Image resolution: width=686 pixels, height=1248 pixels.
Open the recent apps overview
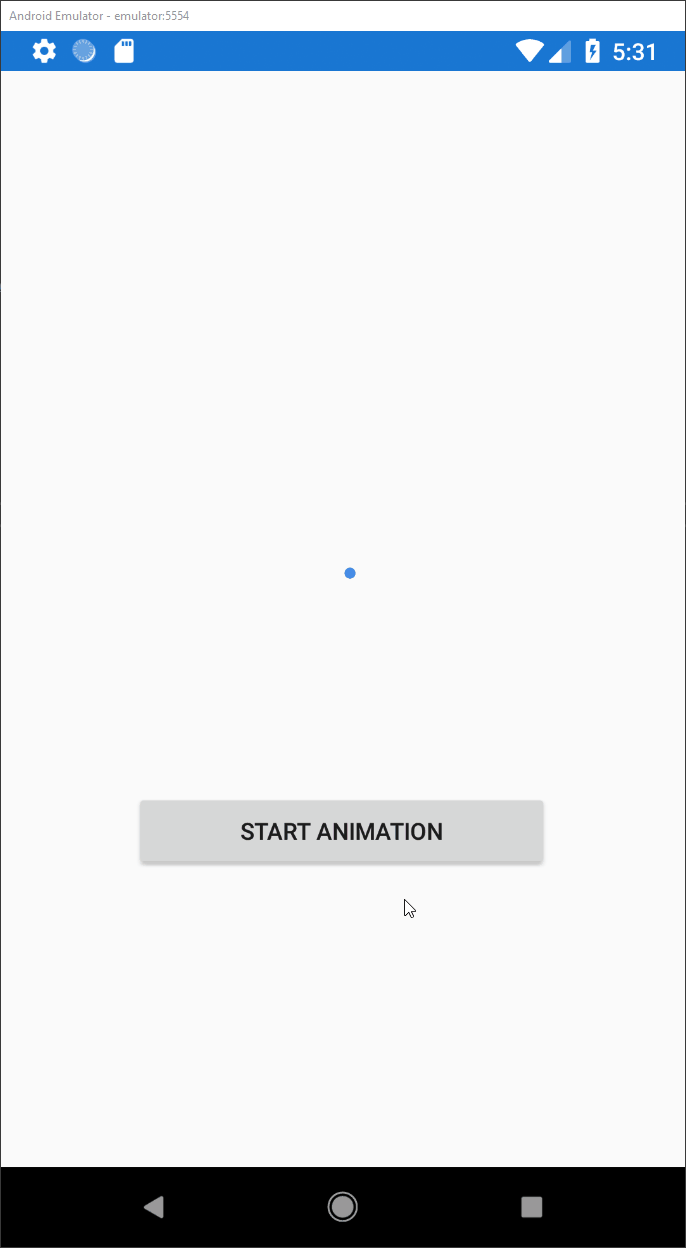coord(531,1207)
